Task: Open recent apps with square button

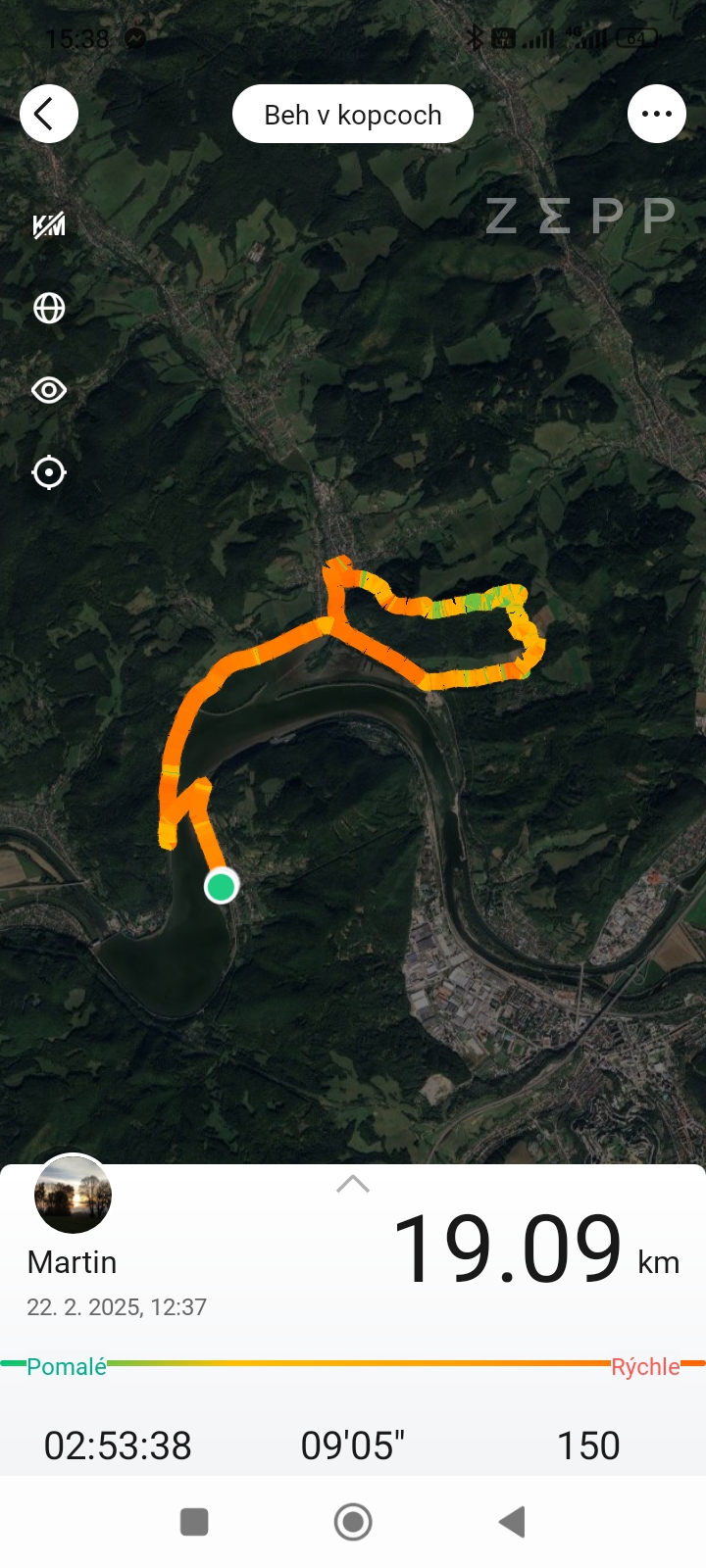Action: 194,1522
